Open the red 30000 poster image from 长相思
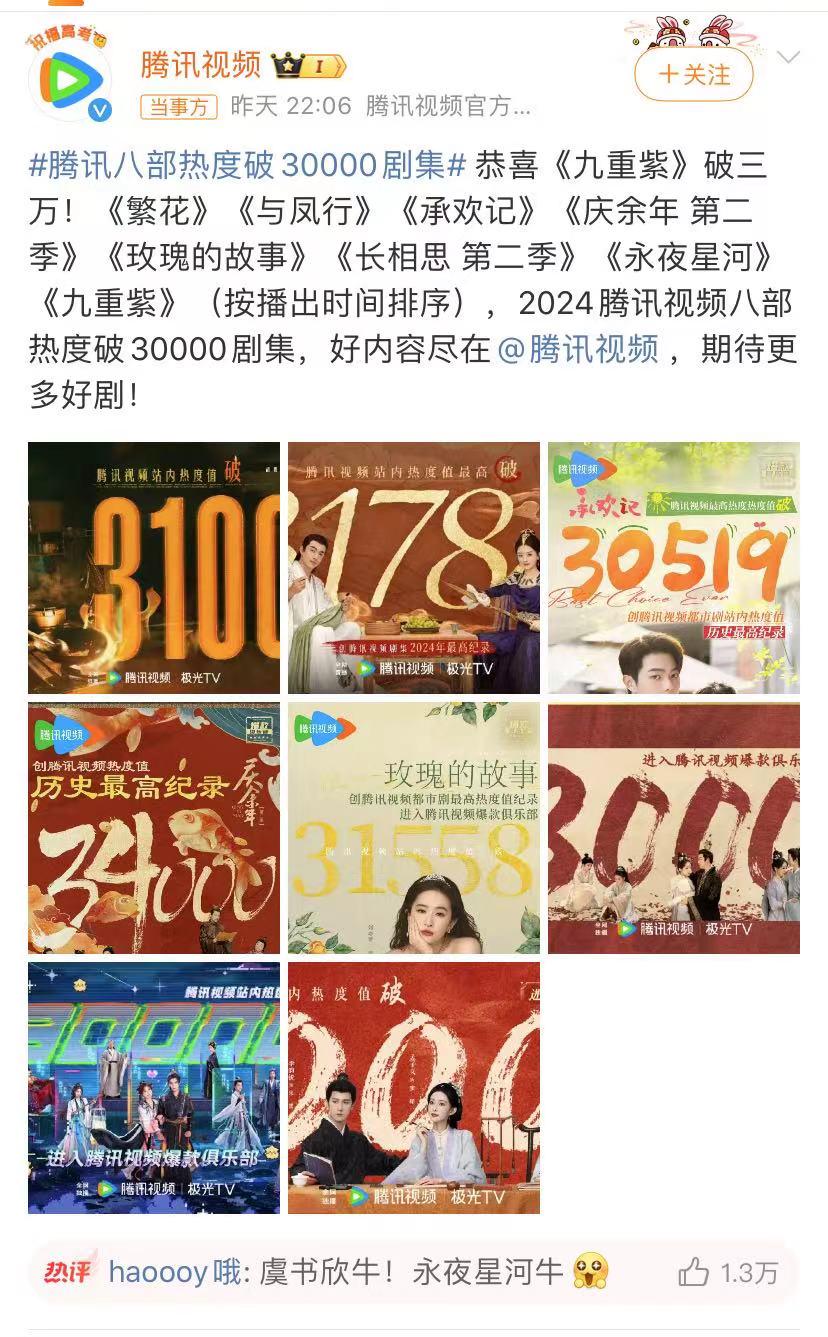Viewport: 828px width, 1337px height. pos(673,828)
